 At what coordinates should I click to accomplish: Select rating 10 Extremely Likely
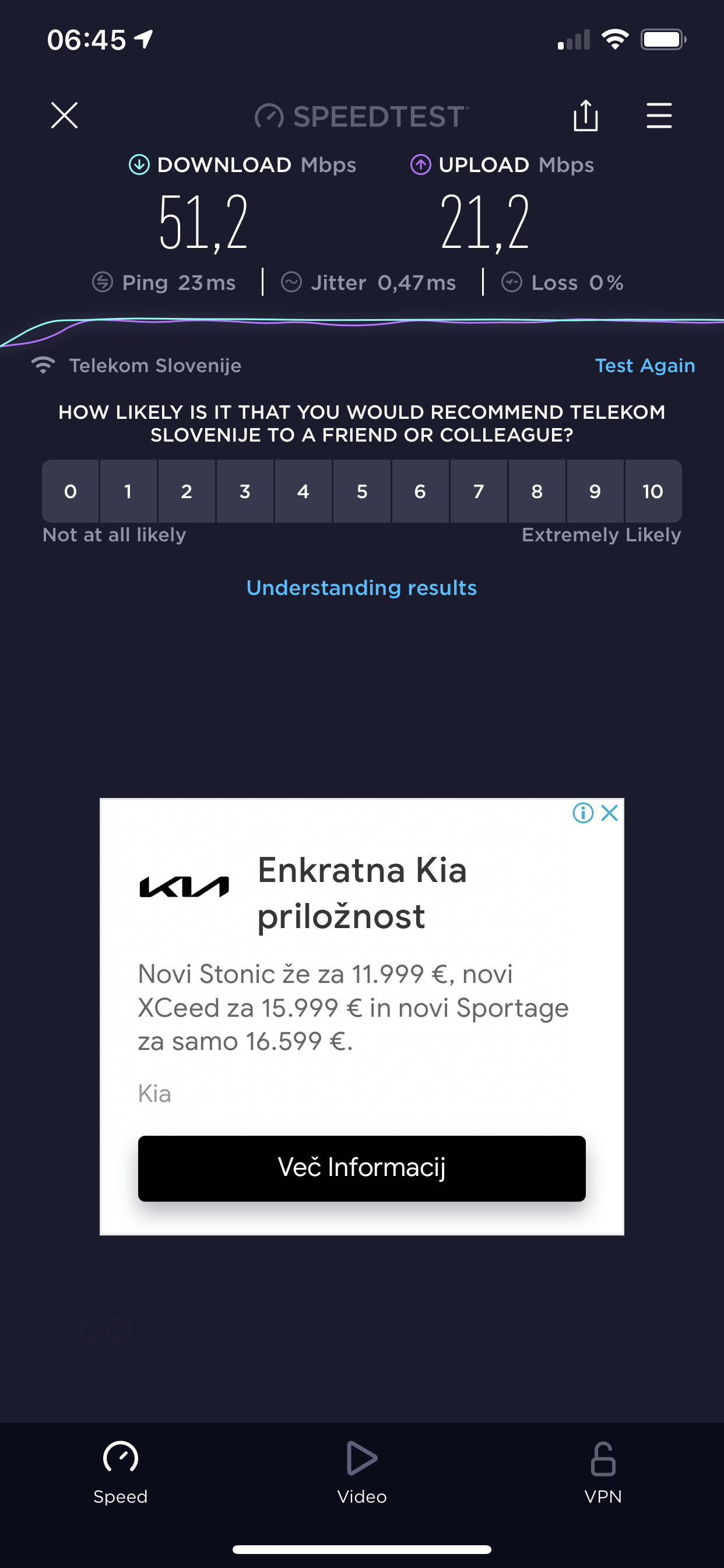653,491
